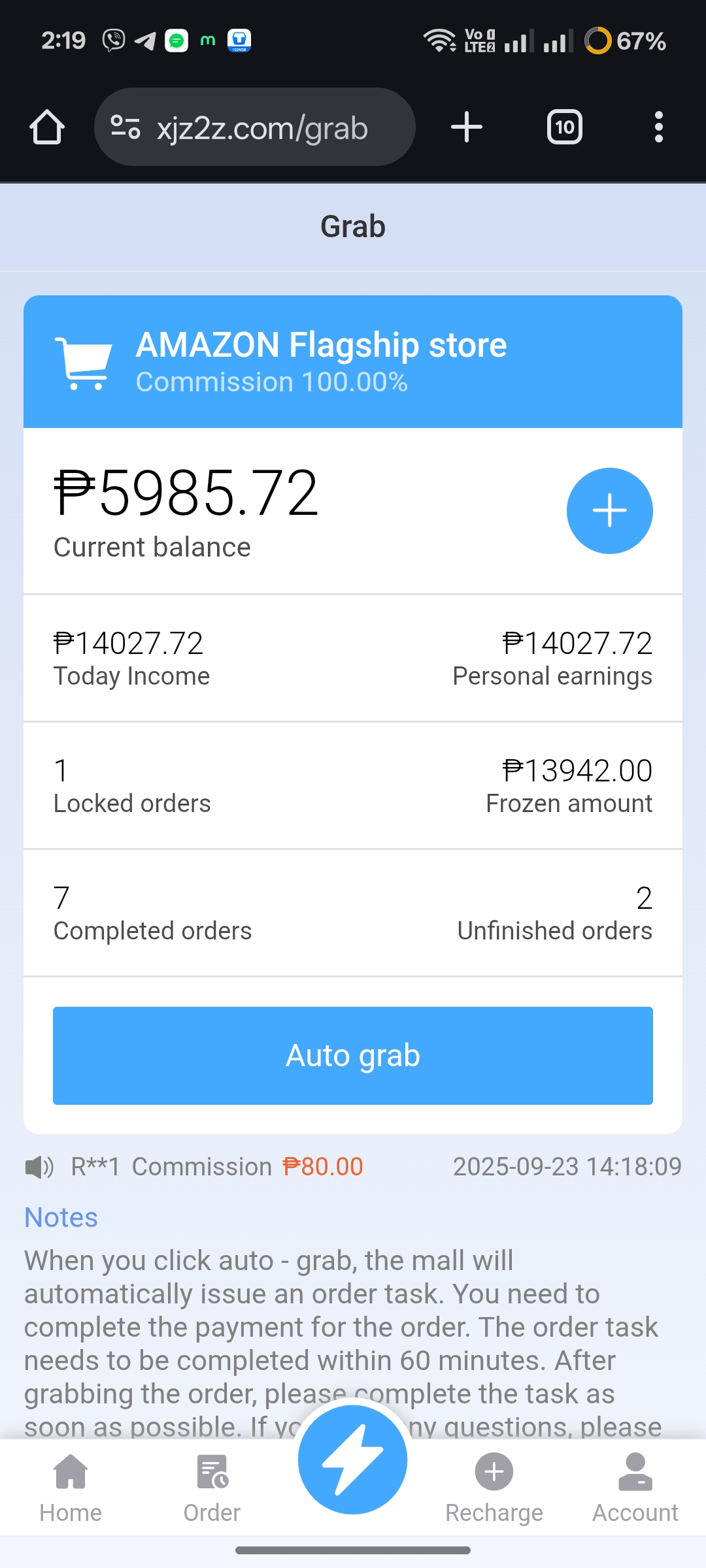Show the 10 open tabs switcher
Screen dimensions: 706x1568
click(x=565, y=127)
